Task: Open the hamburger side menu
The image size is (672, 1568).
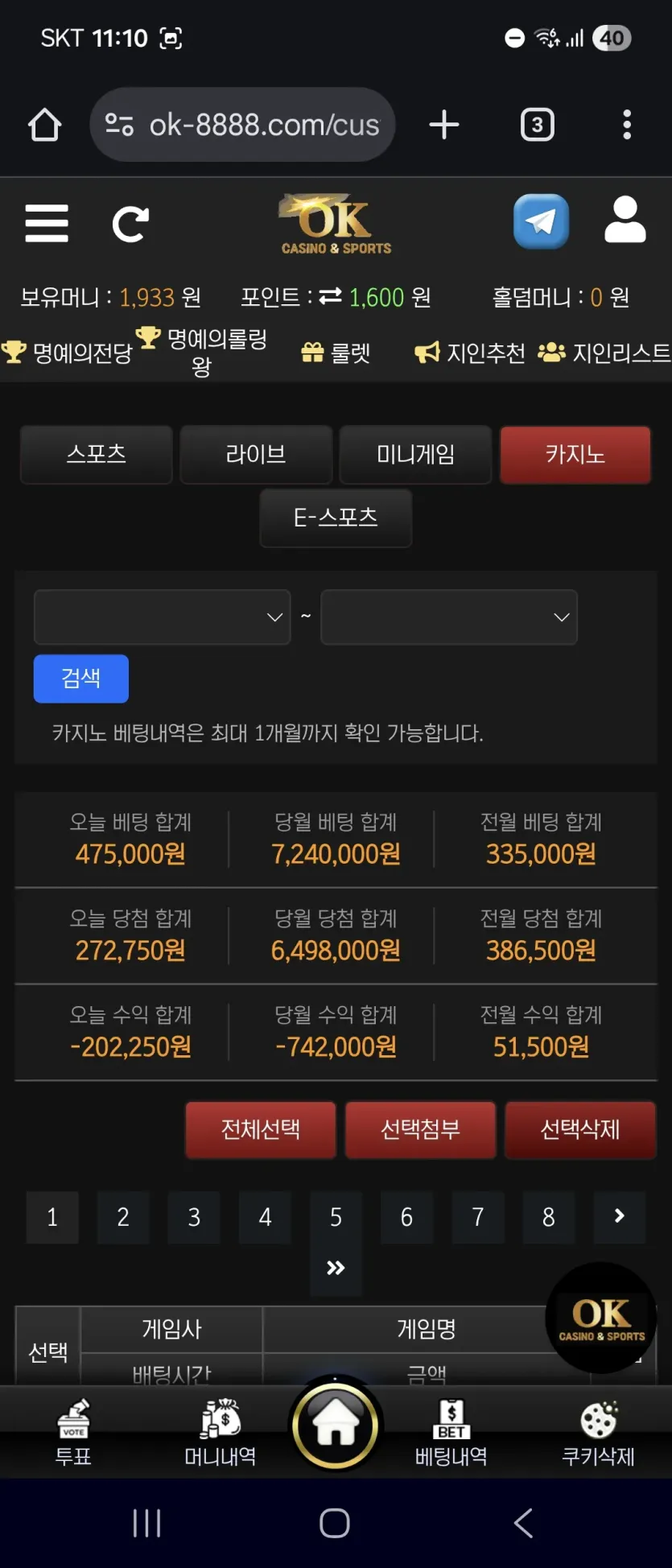Action: (47, 224)
